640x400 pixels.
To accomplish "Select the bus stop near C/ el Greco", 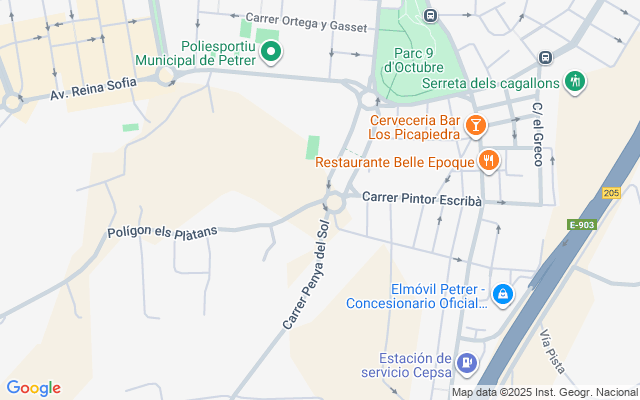I will (x=545, y=58).
